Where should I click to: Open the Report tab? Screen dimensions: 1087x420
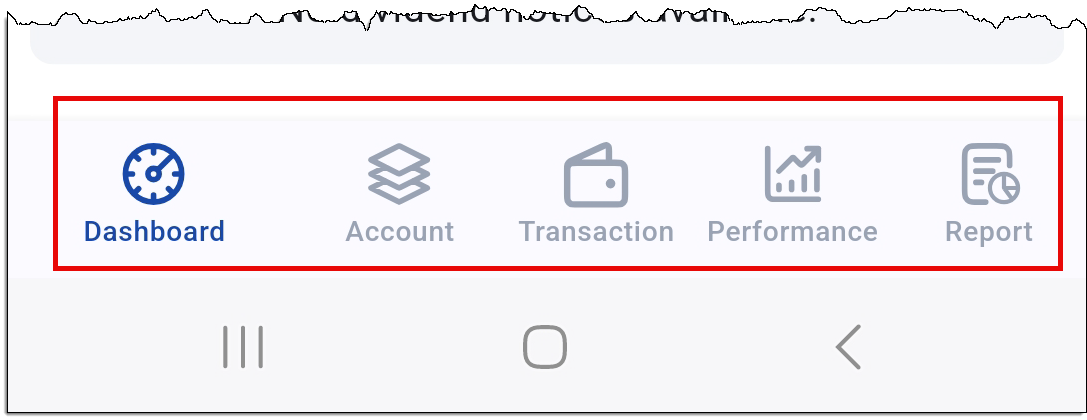click(989, 194)
